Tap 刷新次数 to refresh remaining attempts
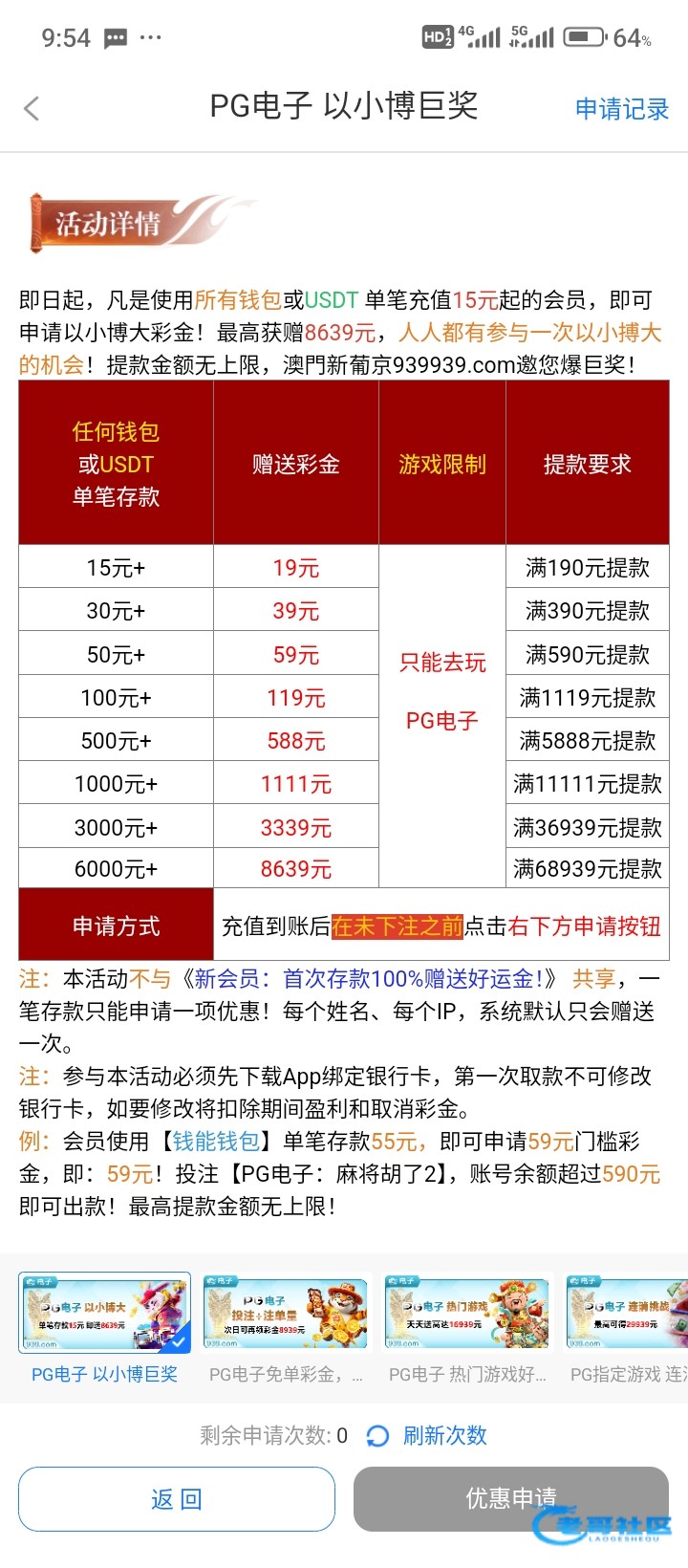This screenshot has height=1568, width=688. (427, 1435)
